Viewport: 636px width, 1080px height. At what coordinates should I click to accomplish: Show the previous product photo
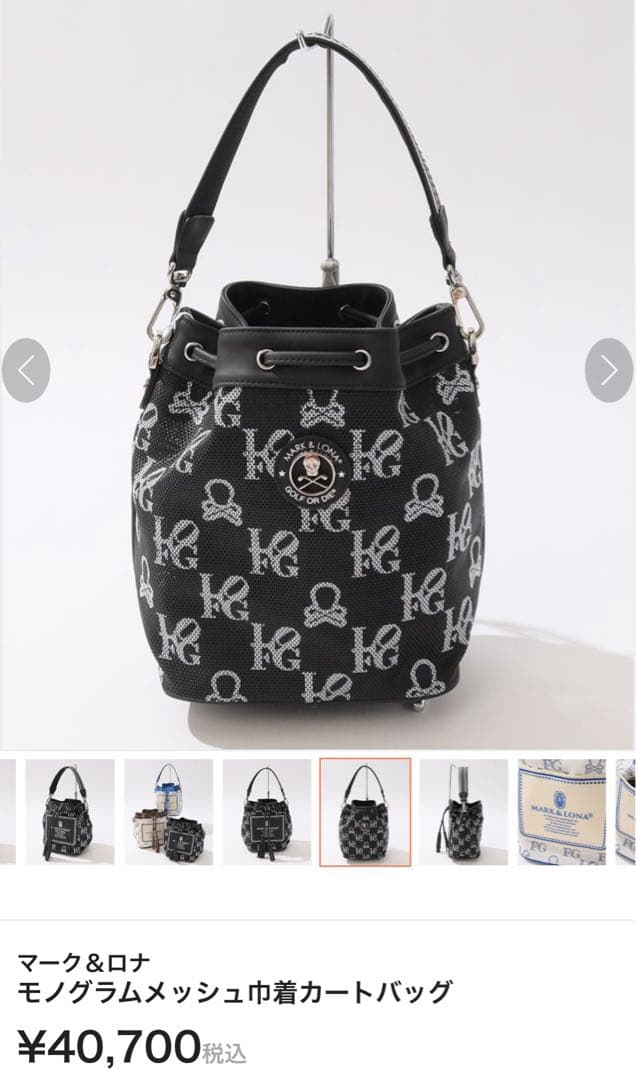(25, 371)
